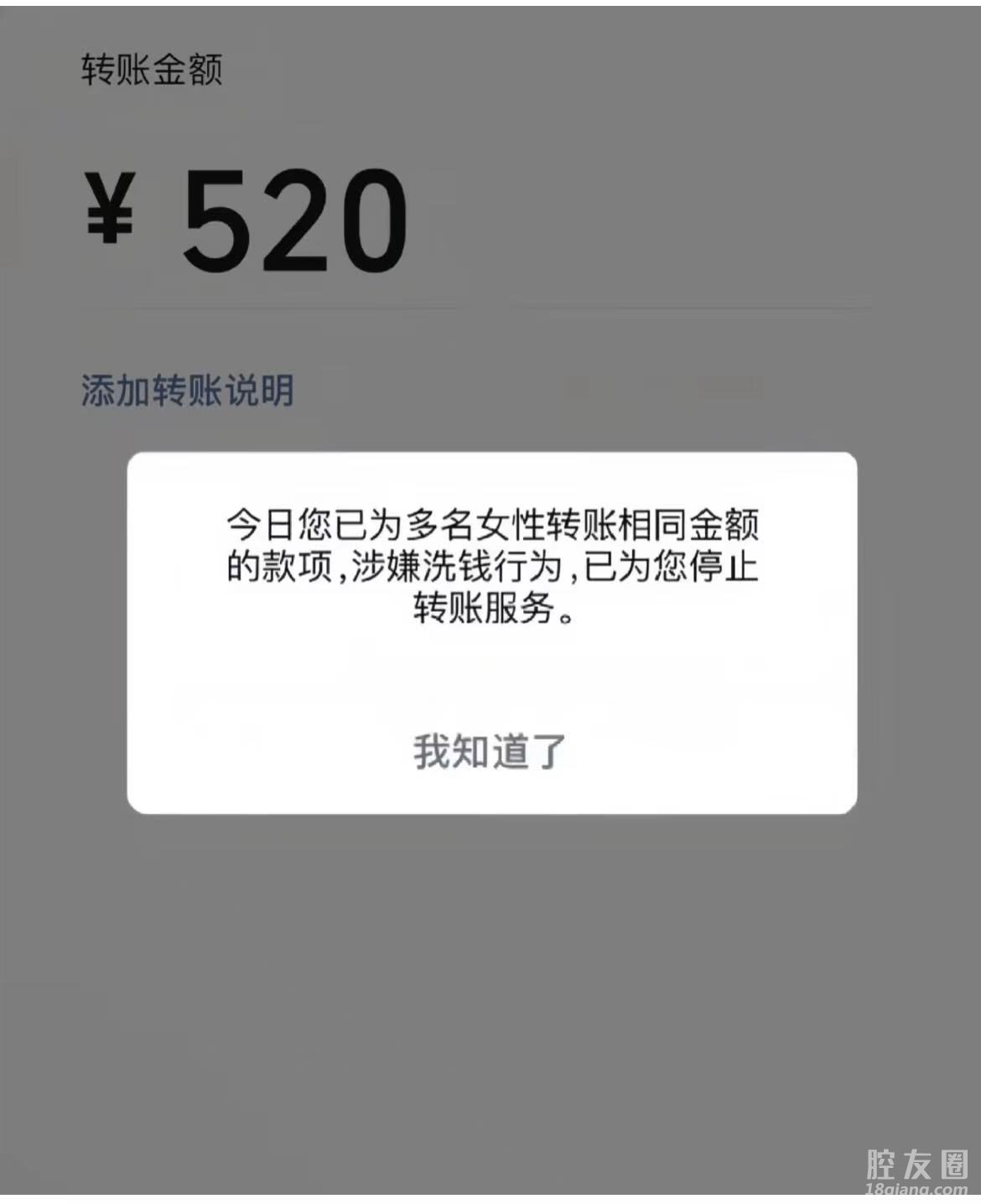Dismiss the dialog with 我知道了
Viewport: 981px width, 1204px height.
[490, 751]
